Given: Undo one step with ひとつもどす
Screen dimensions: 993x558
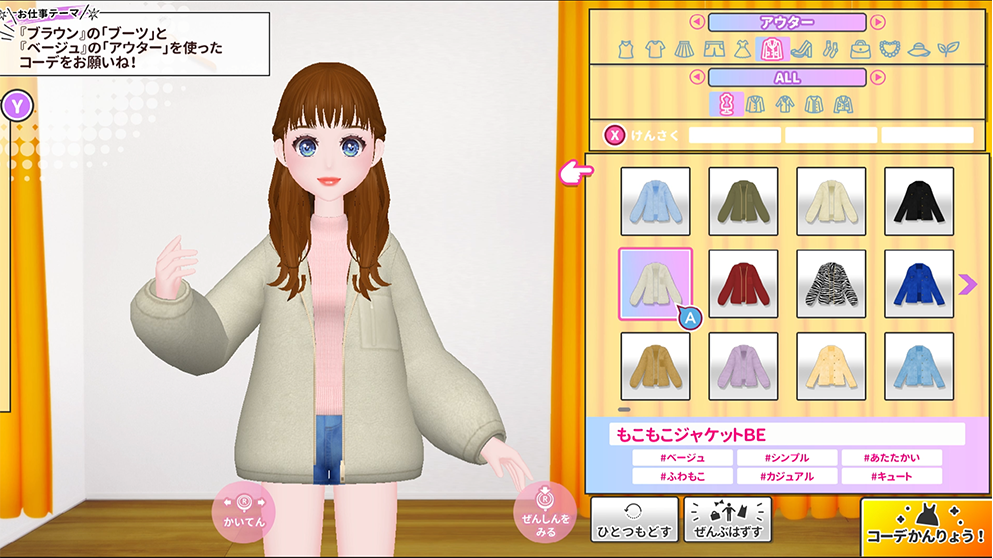Looking at the screenshot, I should [x=632, y=519].
